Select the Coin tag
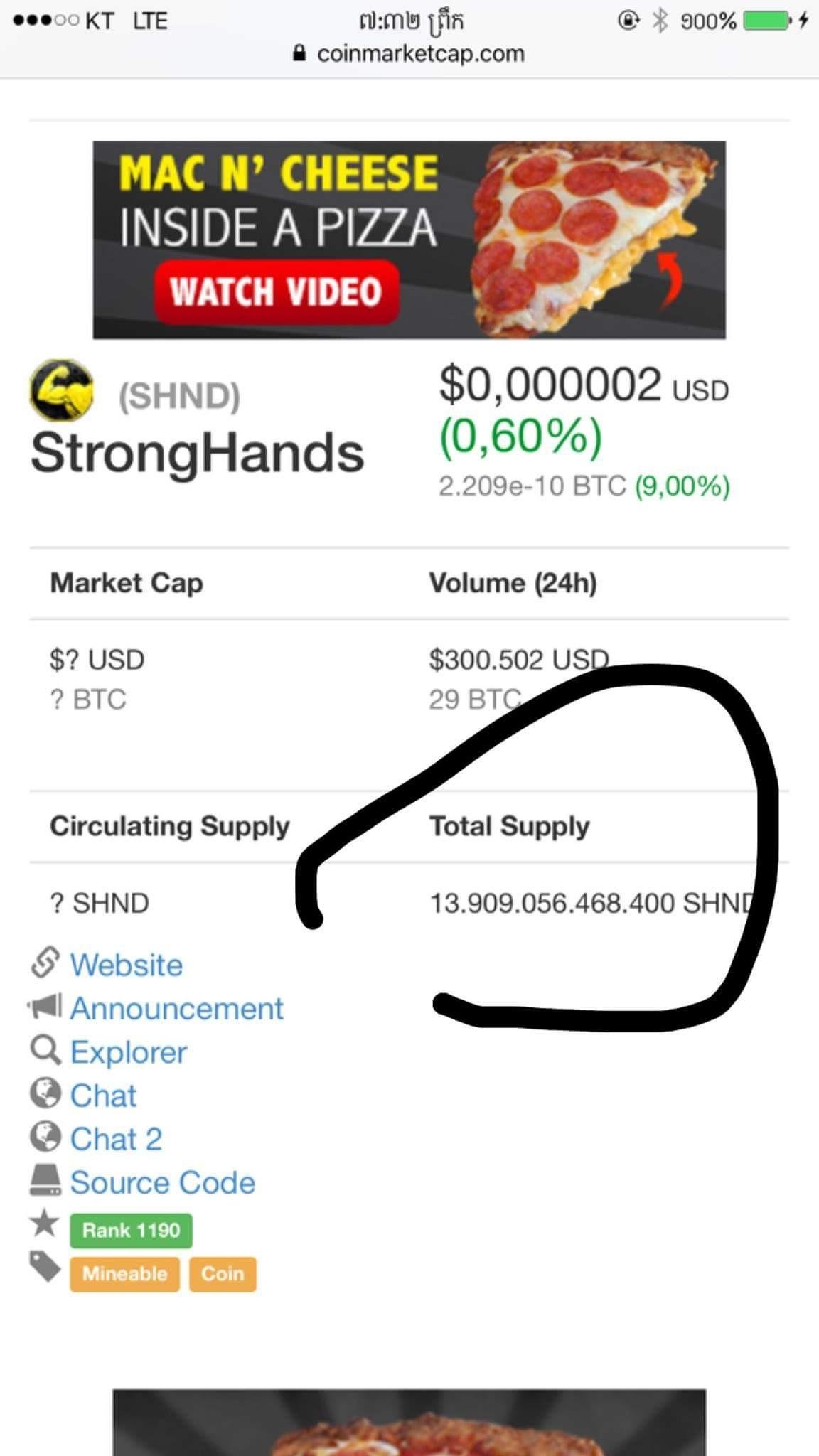The height and width of the screenshot is (1456, 819). (x=223, y=1273)
